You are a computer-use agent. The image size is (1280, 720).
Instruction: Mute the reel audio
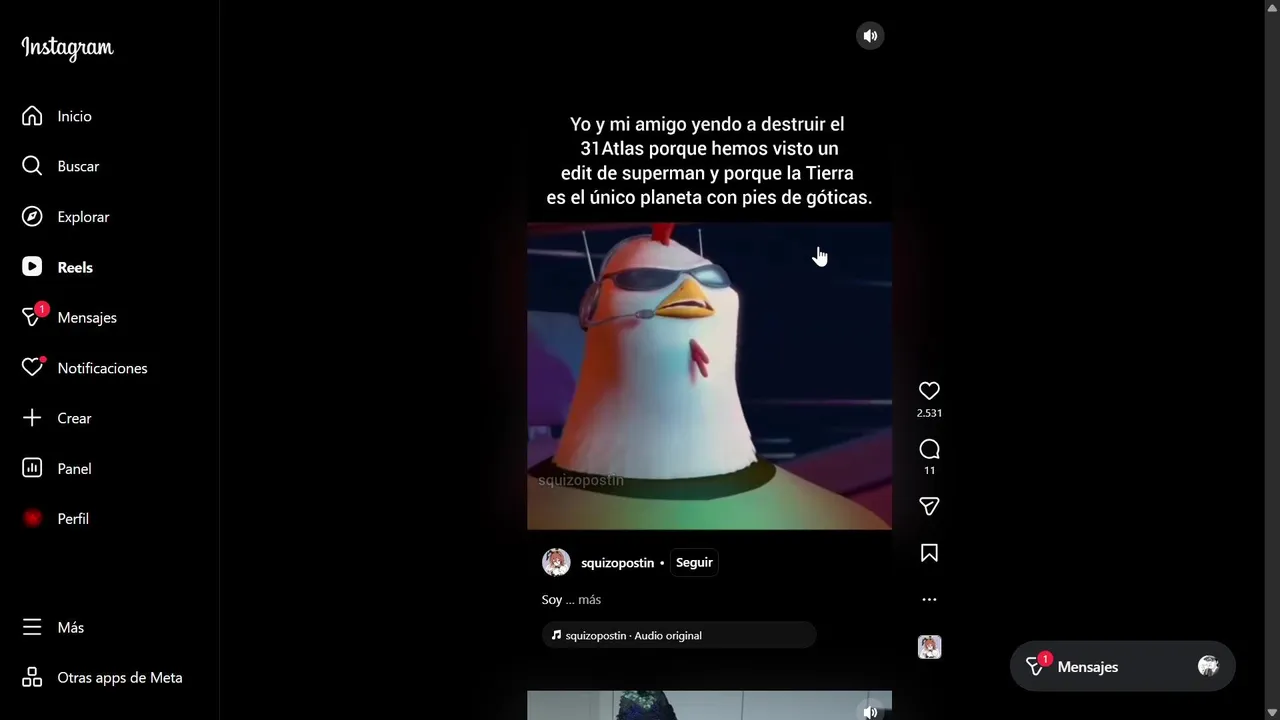870,36
